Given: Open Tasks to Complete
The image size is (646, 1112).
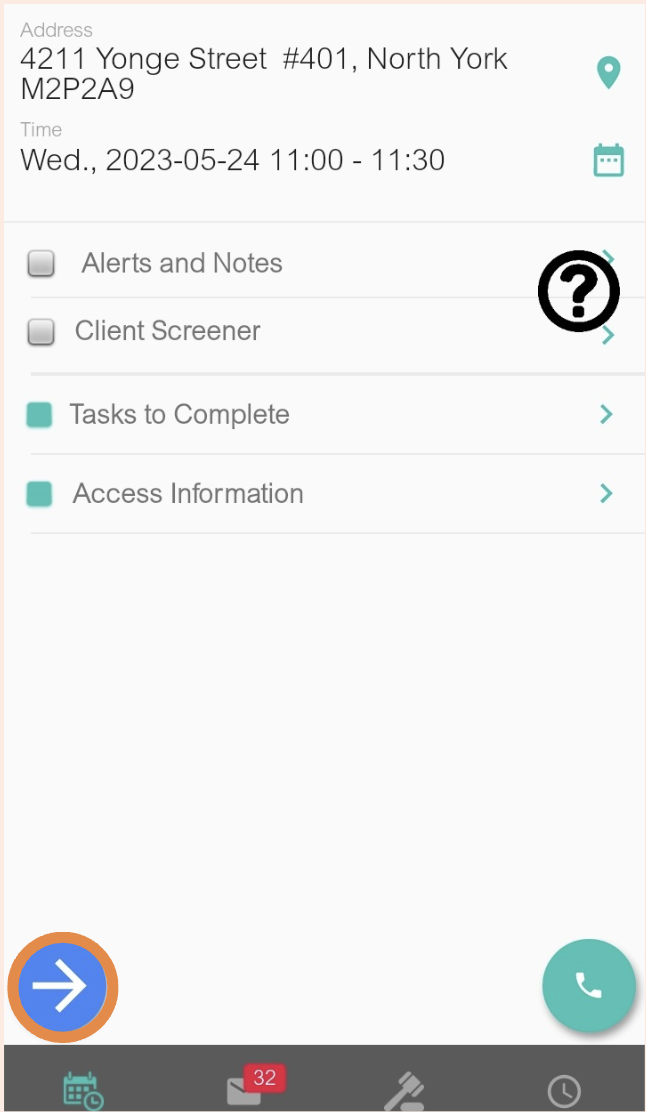Looking at the screenshot, I should pos(179,414).
